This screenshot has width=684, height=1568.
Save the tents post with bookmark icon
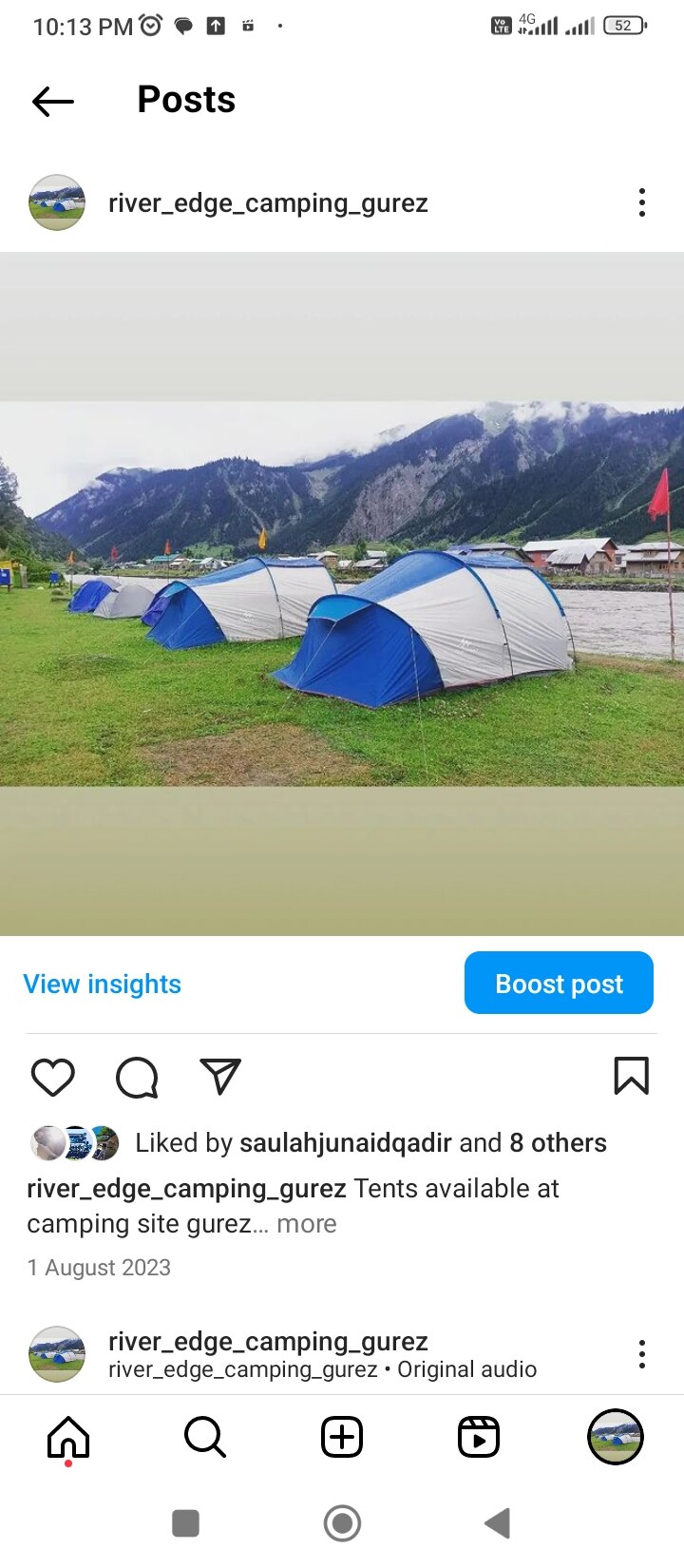[631, 1077]
